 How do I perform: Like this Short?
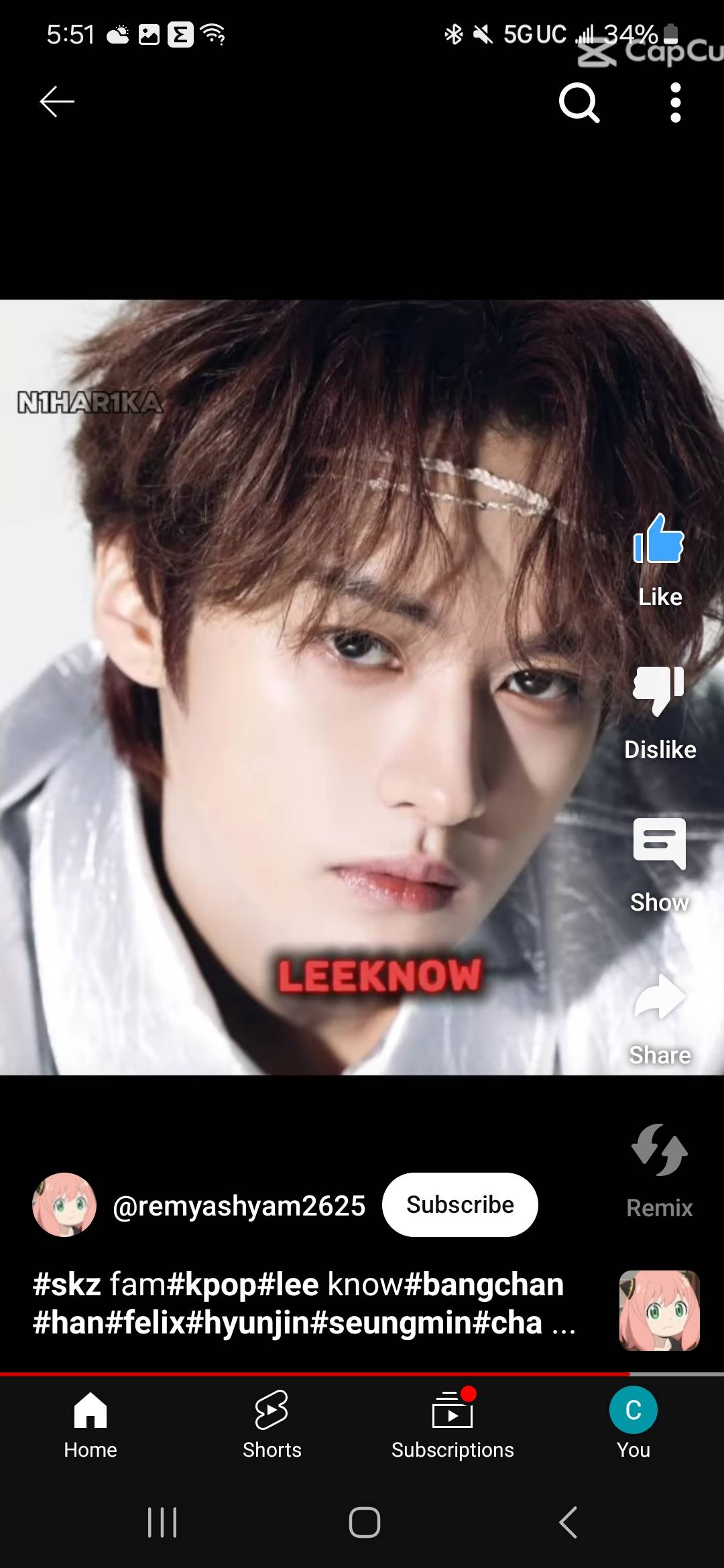pyautogui.click(x=659, y=540)
